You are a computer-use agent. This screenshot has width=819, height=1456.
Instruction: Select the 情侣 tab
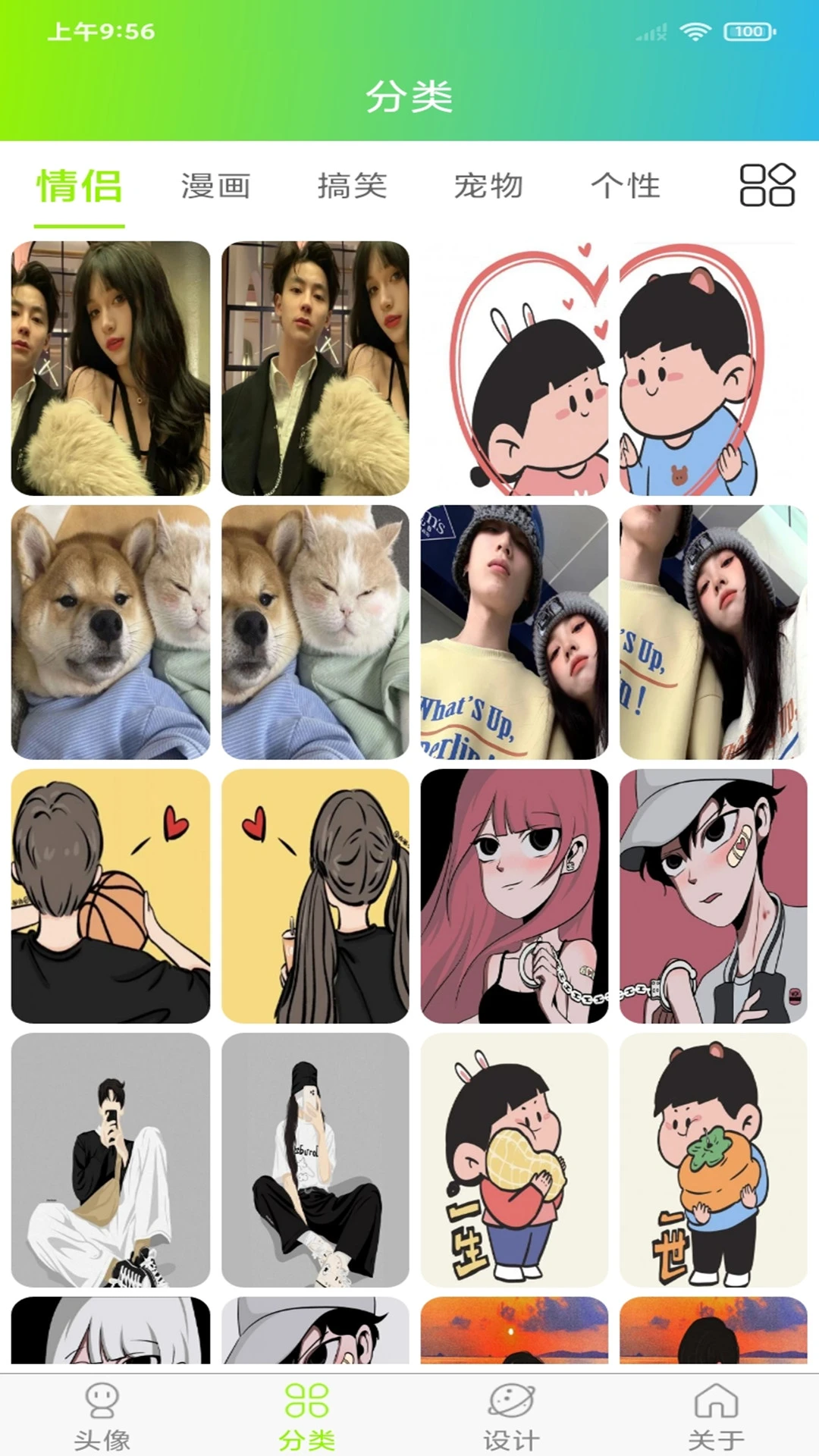click(x=80, y=187)
